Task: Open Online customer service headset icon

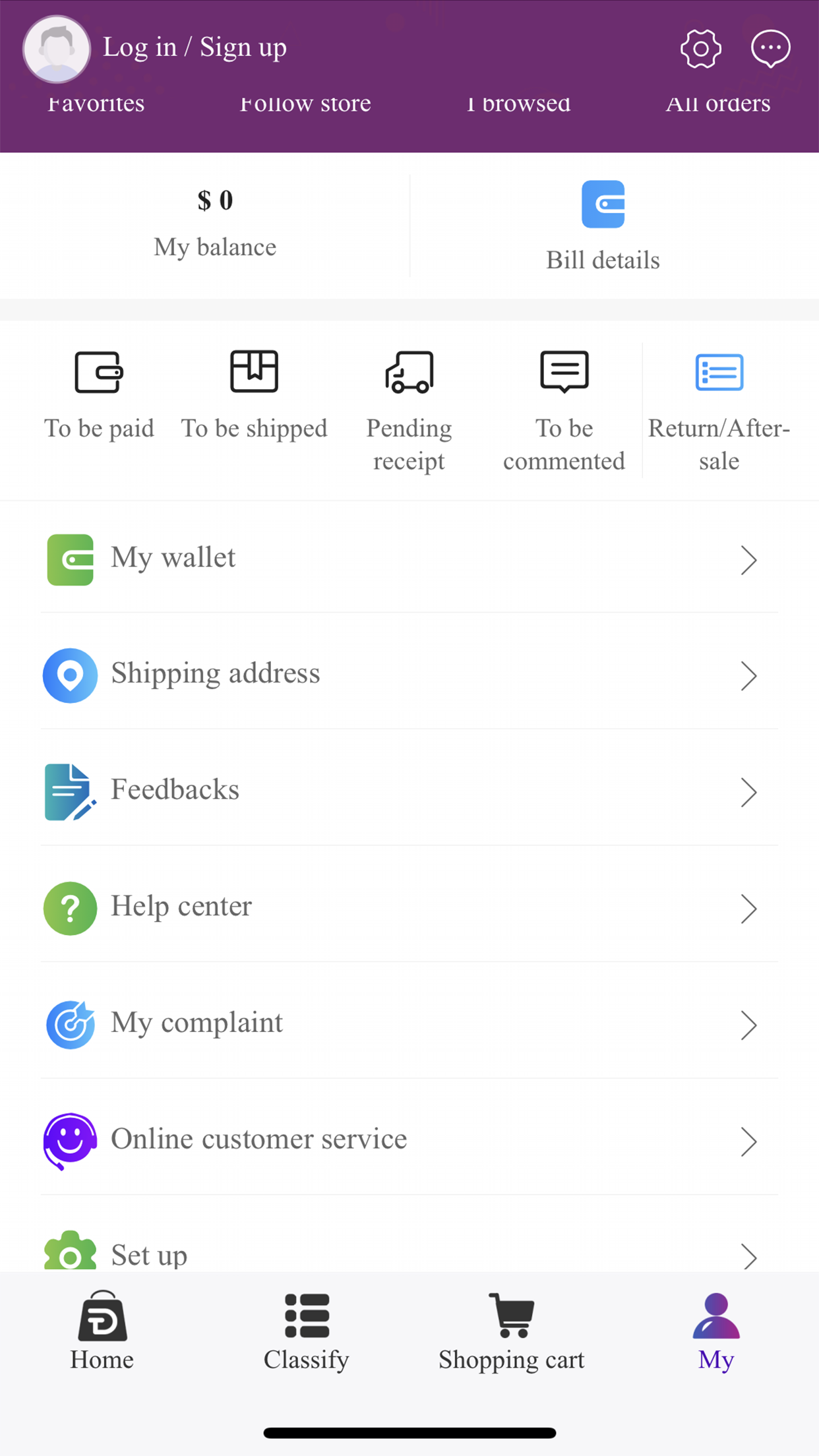Action: tap(70, 1140)
